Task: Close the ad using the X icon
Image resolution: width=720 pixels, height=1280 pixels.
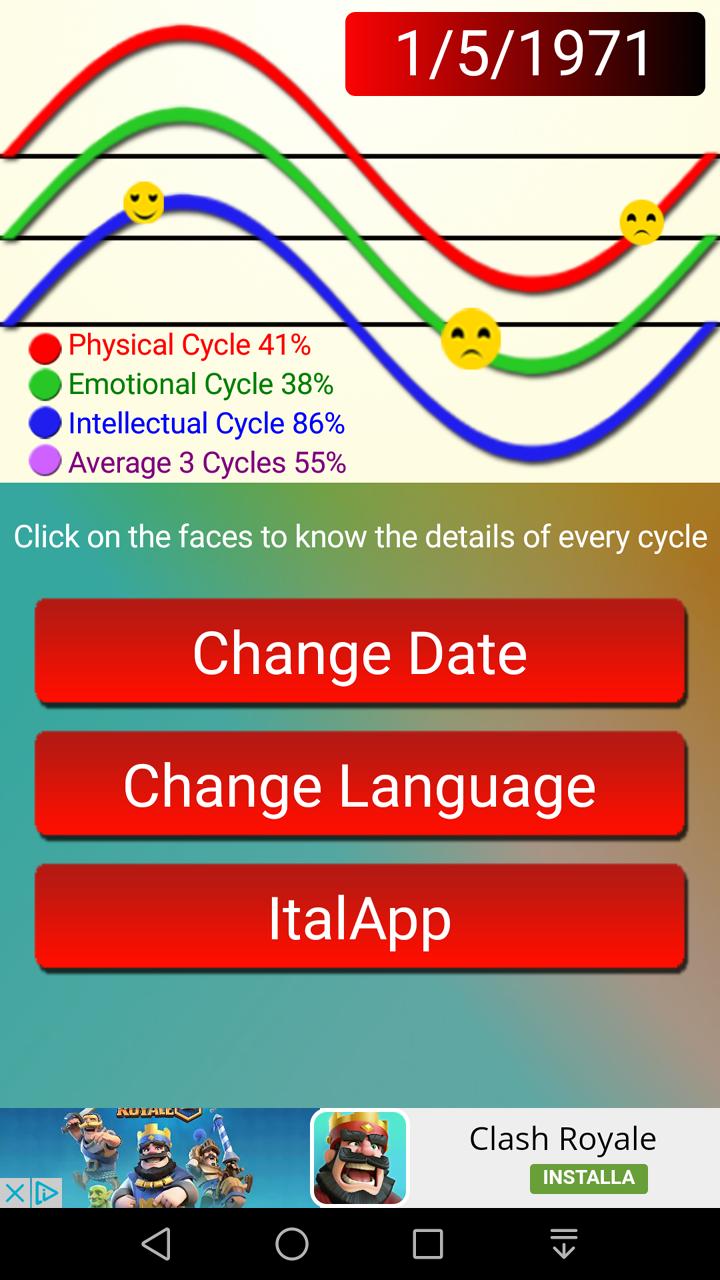Action: coord(14,1193)
